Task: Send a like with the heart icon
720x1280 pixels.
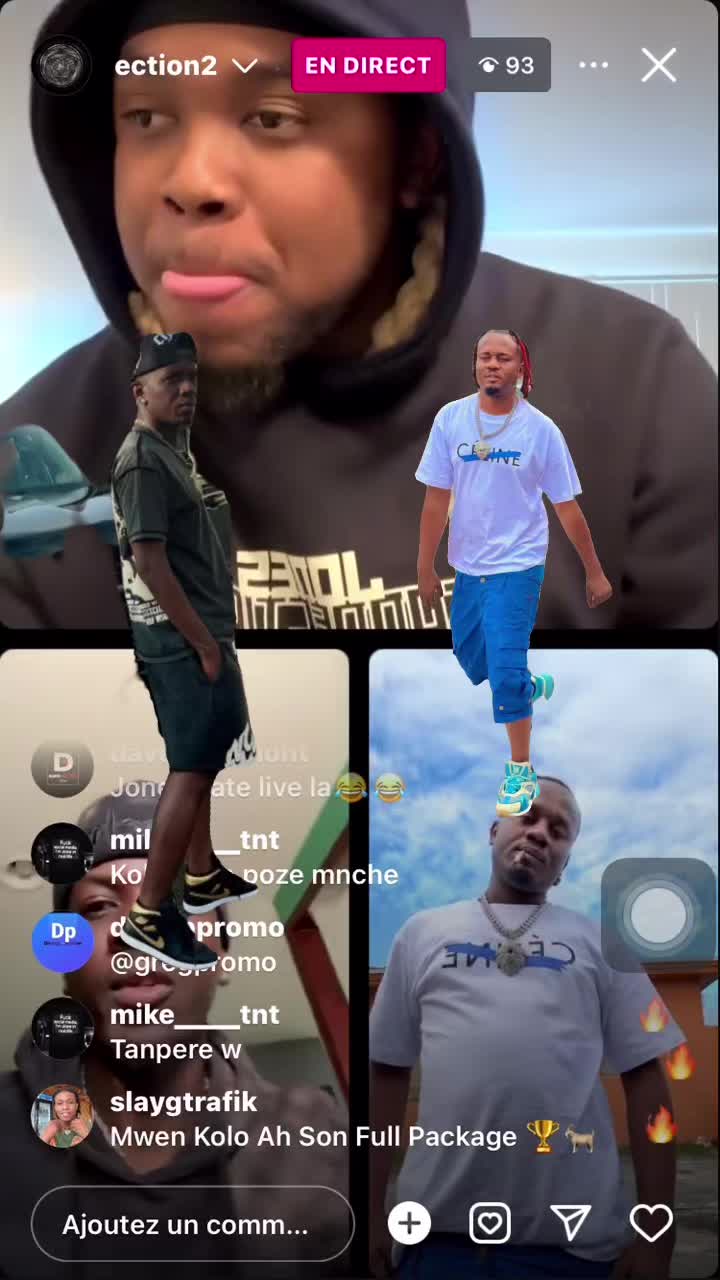Action: click(650, 1223)
